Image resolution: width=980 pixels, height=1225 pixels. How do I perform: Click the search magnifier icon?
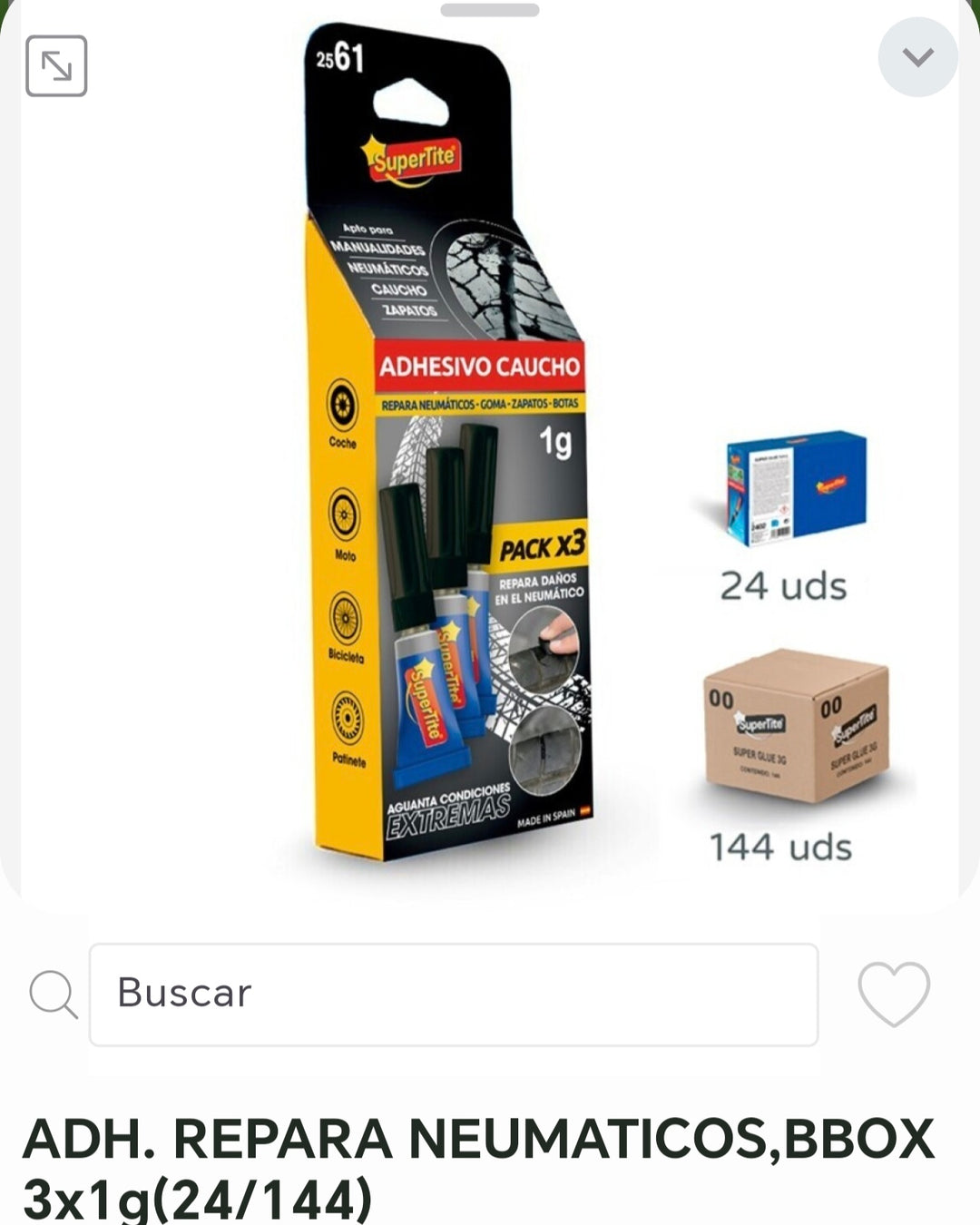click(53, 994)
